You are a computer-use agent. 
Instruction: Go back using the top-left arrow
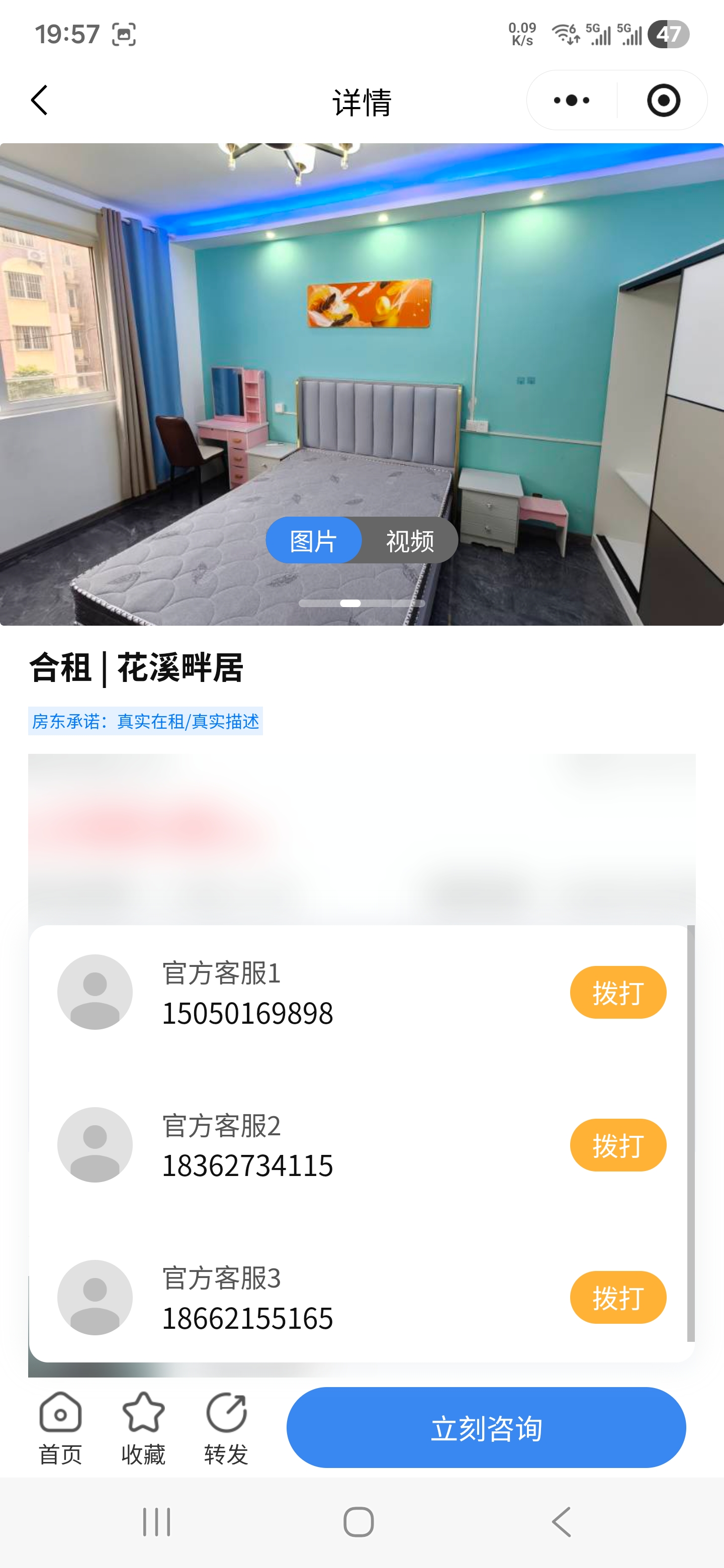(x=39, y=101)
